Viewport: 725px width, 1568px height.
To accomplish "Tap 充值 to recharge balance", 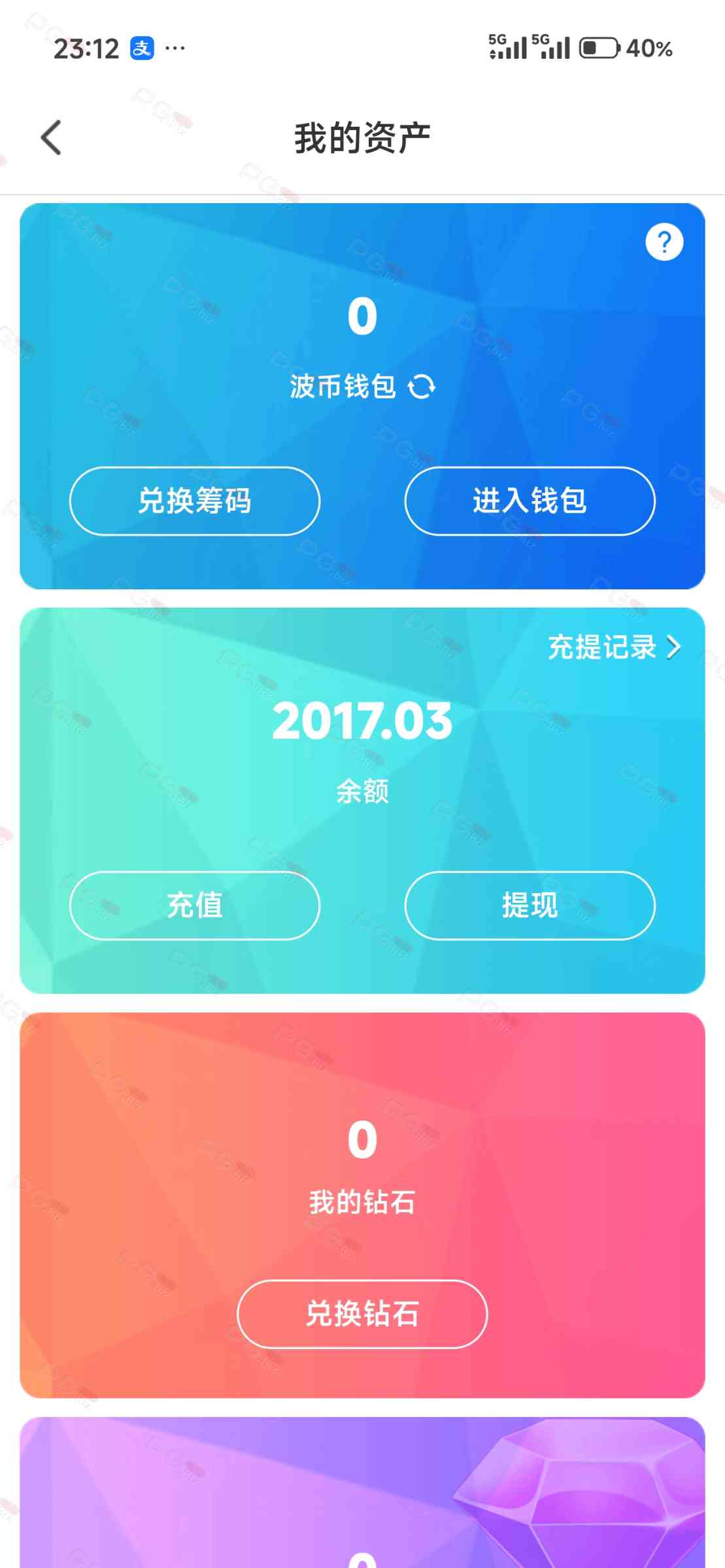I will [x=195, y=906].
